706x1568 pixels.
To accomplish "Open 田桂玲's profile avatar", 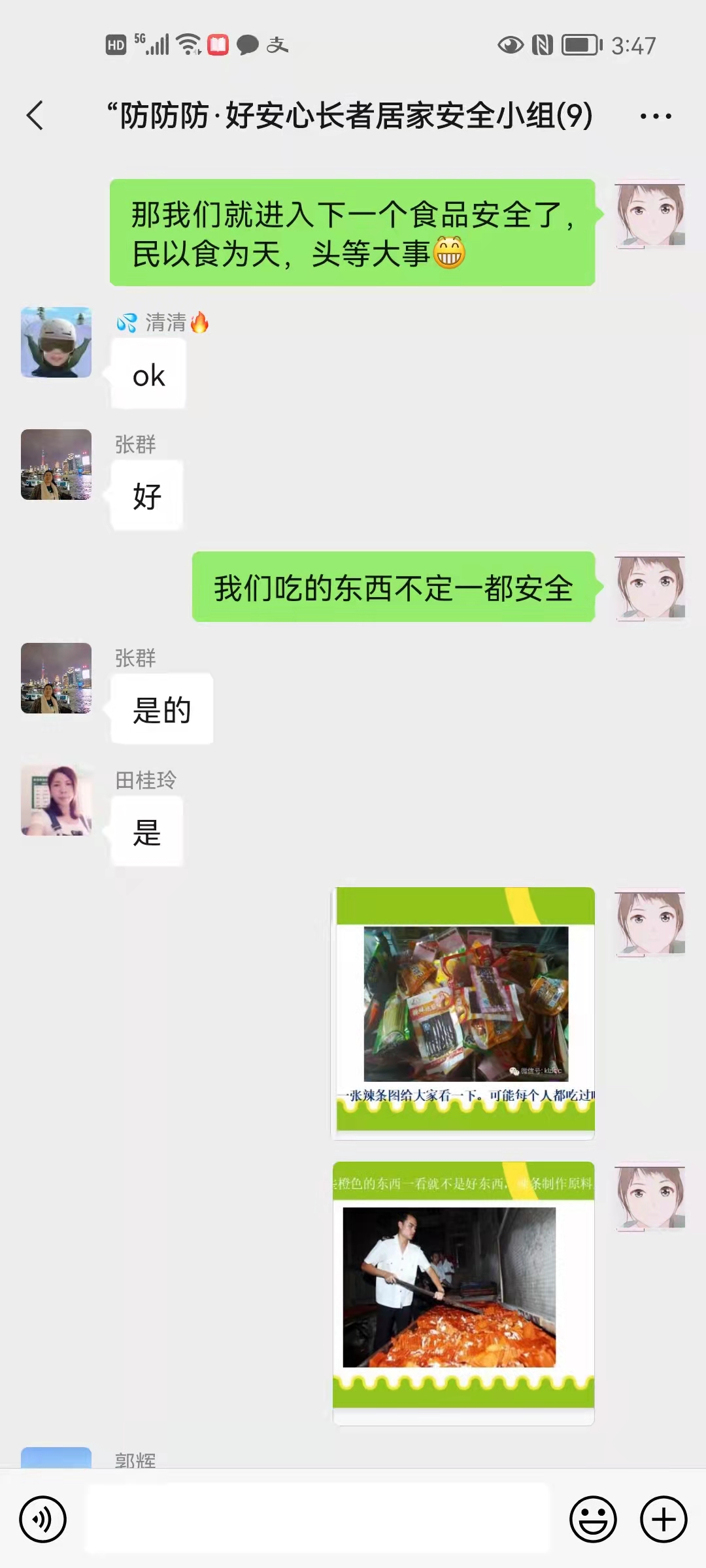I will 56,800.
